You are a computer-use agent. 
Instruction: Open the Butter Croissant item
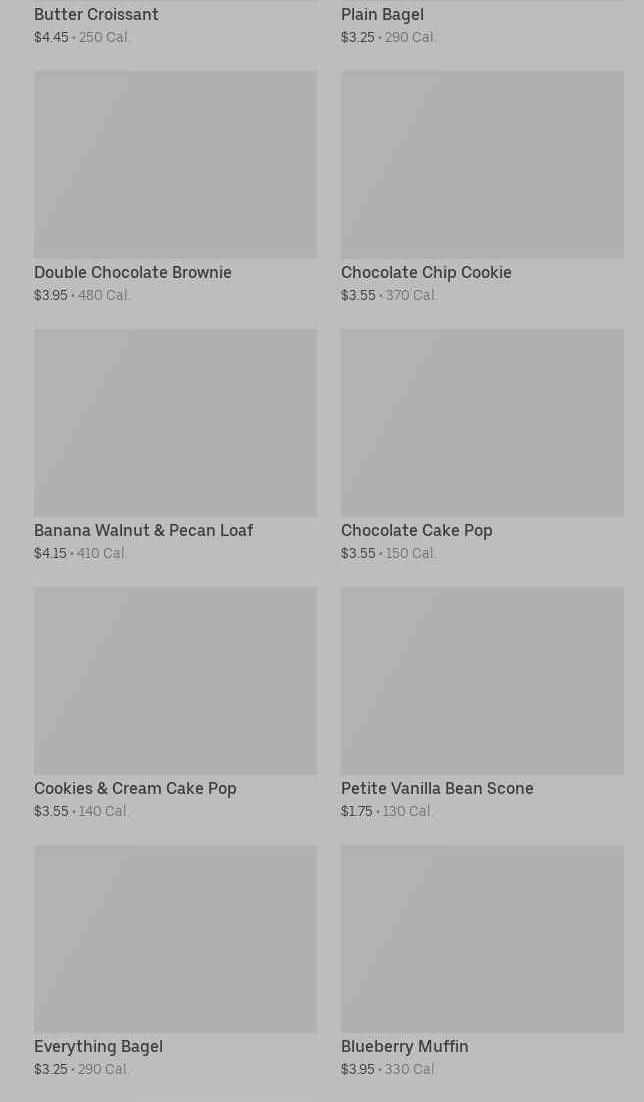96,15
